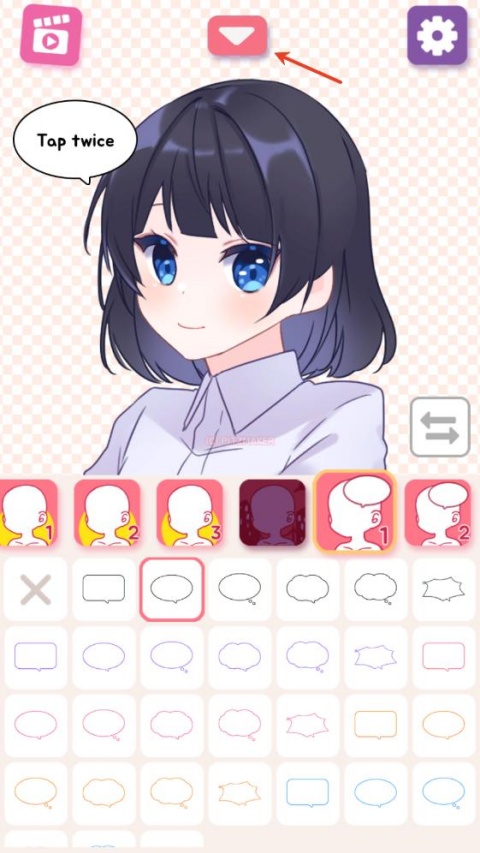Open the settings gear
This screenshot has height=853, width=480.
point(437,35)
